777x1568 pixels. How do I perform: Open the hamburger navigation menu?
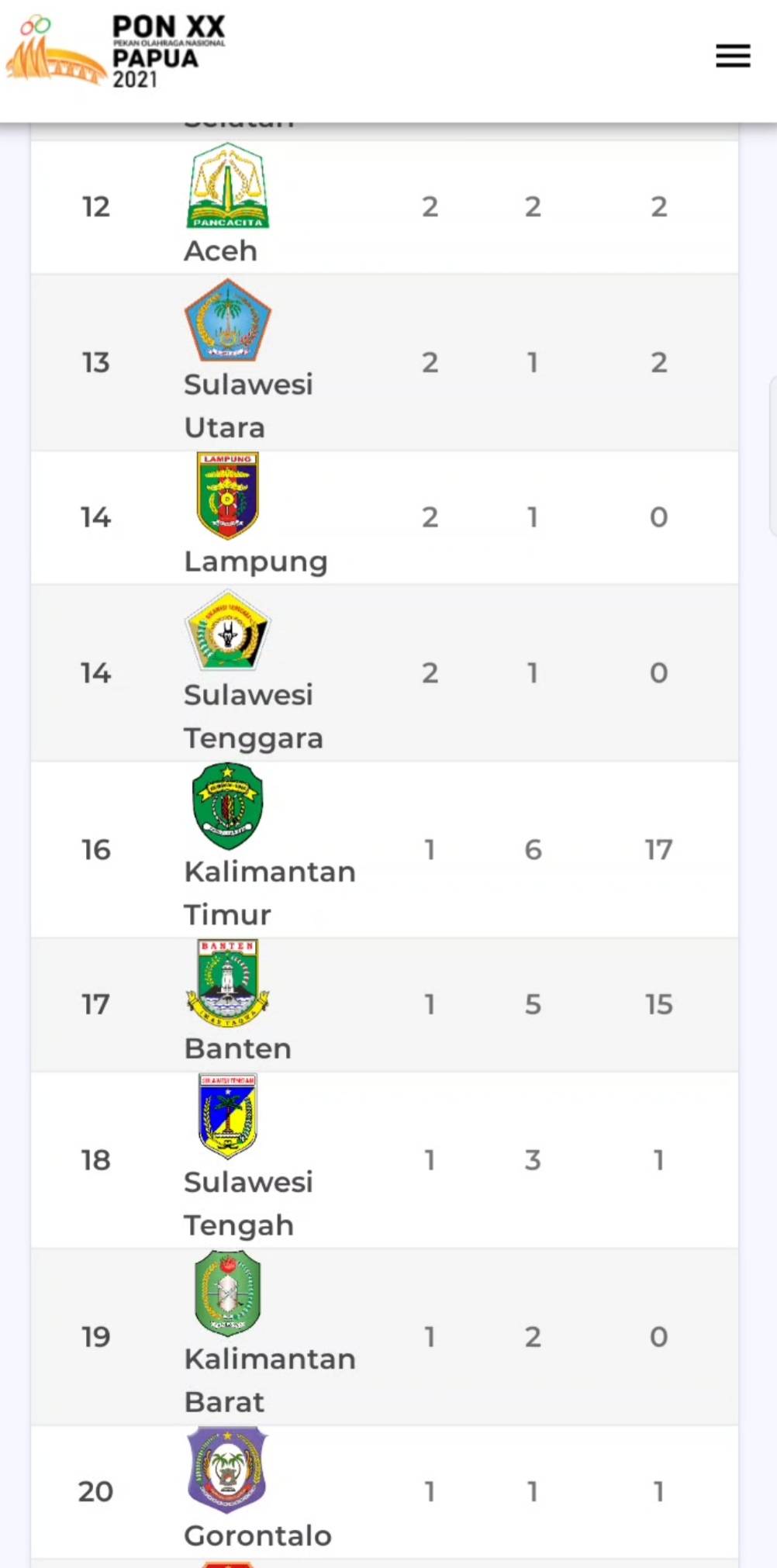[732, 56]
